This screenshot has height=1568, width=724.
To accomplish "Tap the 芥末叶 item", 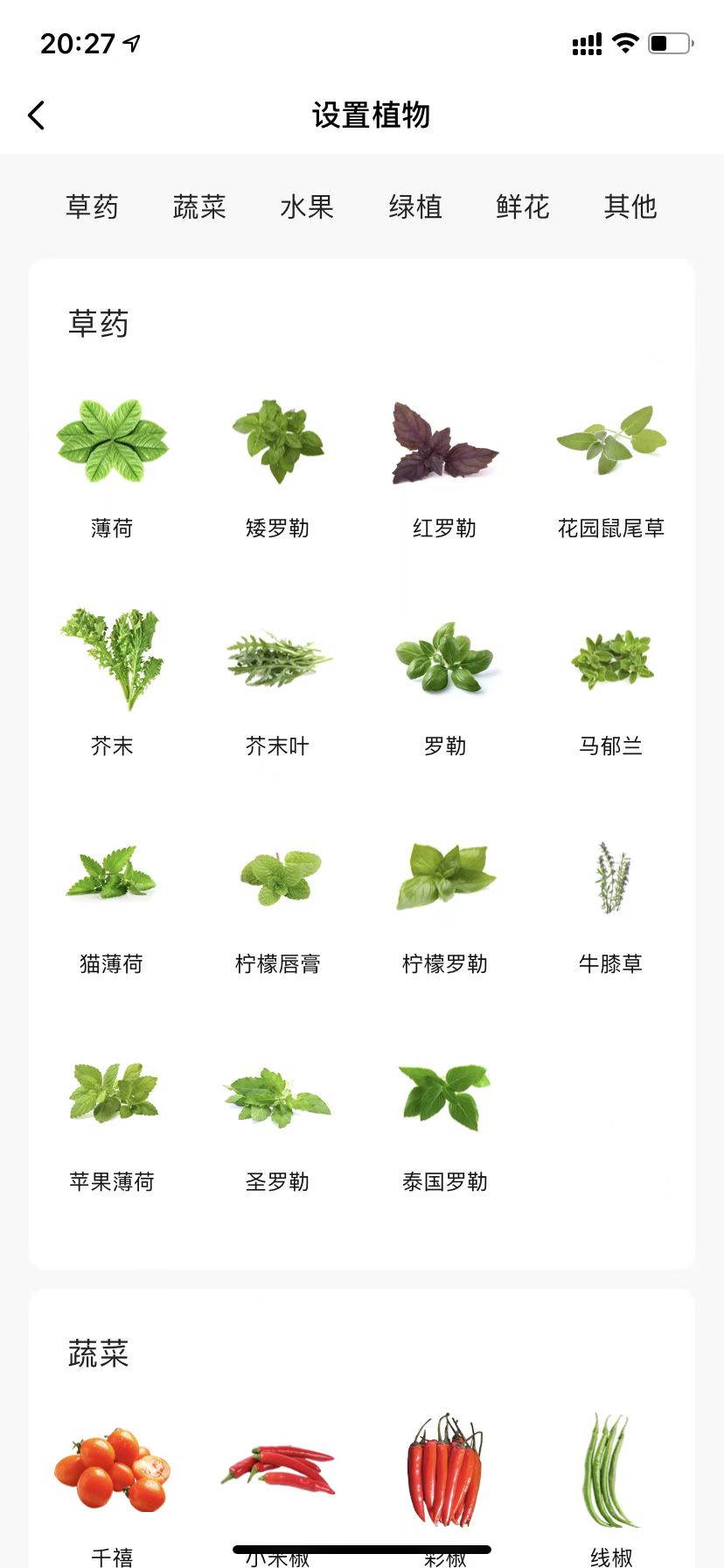I will pos(278,681).
